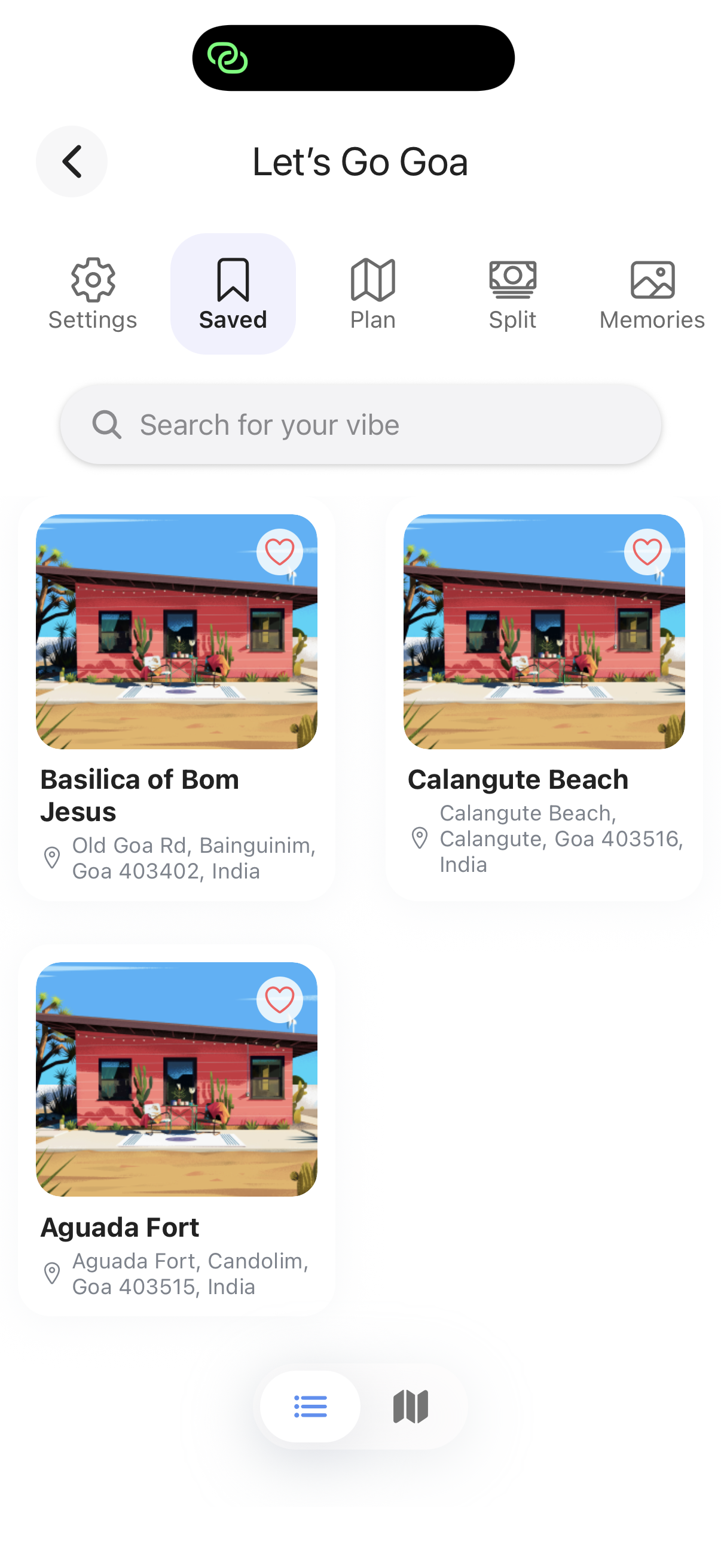The width and height of the screenshot is (721, 1568).
Task: Unlike Basilica of Bom Jesus heart
Action: click(x=280, y=552)
